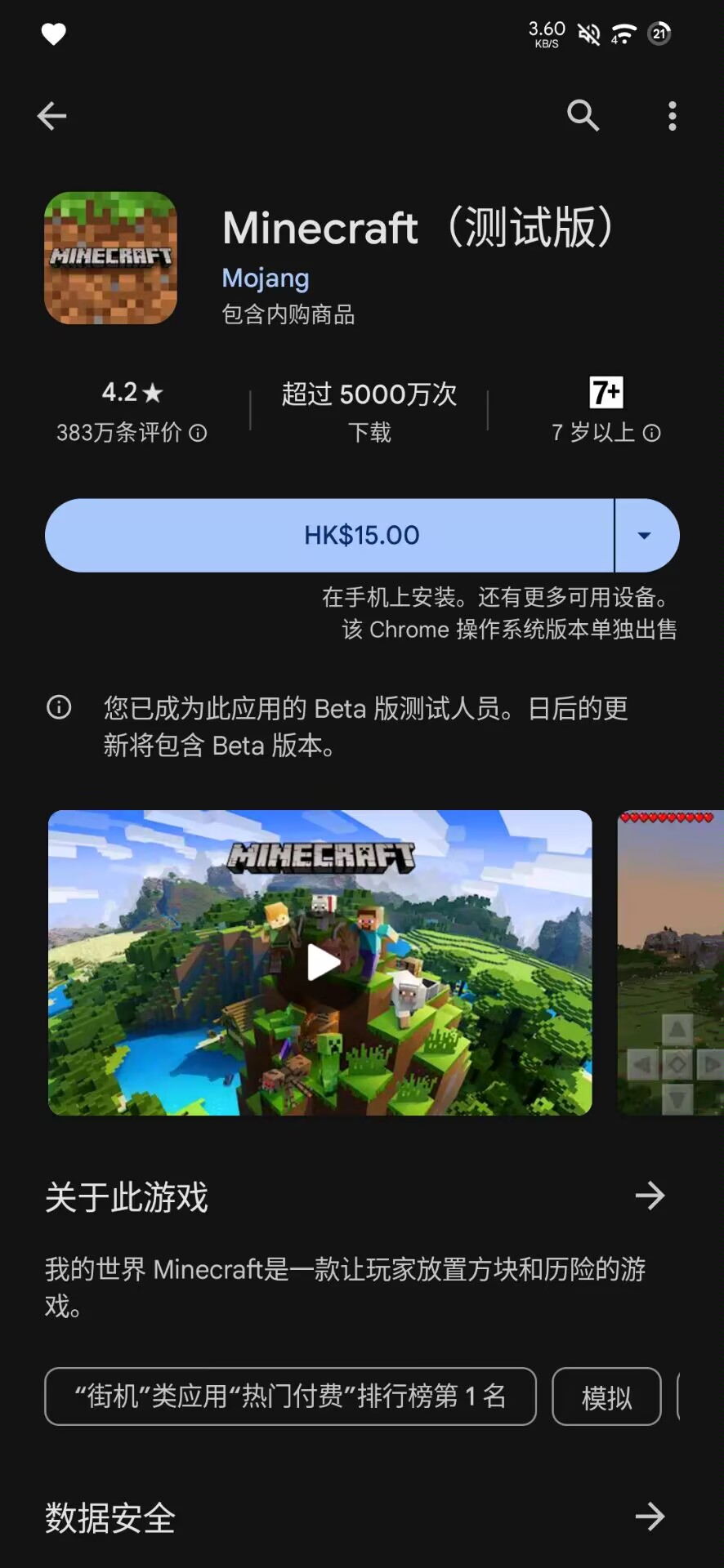Open the gameplay screenshot next to the trailer
The height and width of the screenshot is (1568, 724).
coord(672,963)
